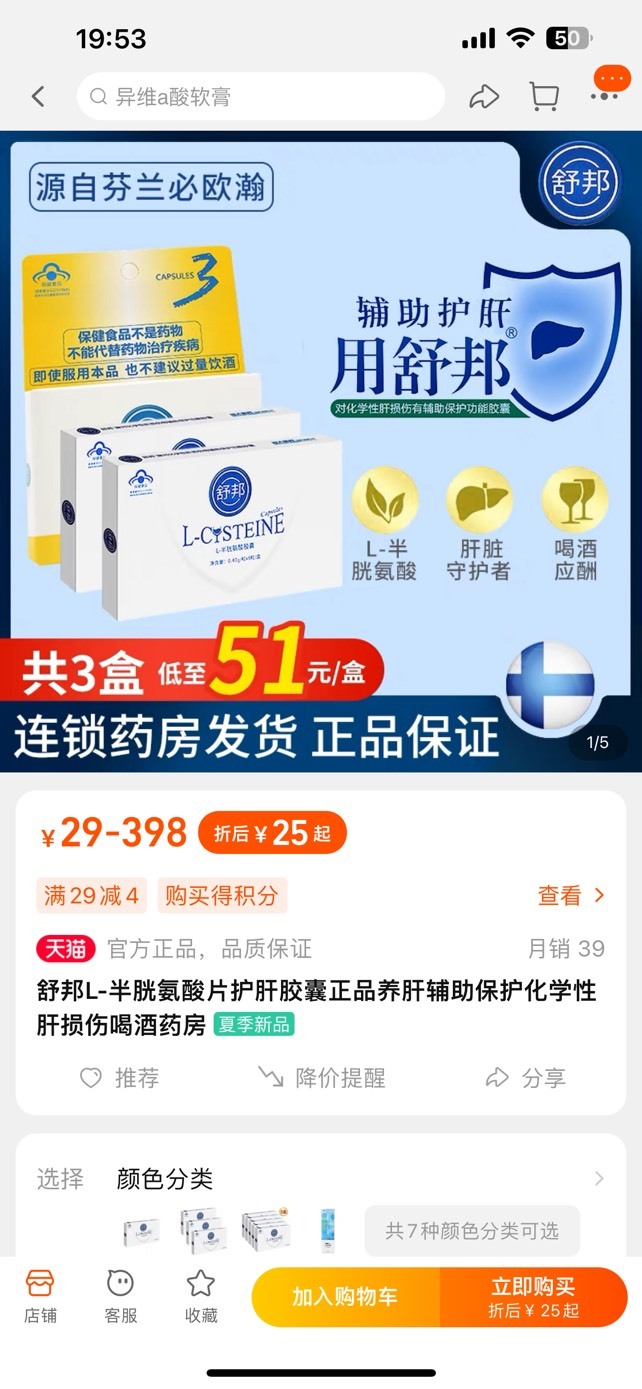Open the product image gallery

coord(321,451)
